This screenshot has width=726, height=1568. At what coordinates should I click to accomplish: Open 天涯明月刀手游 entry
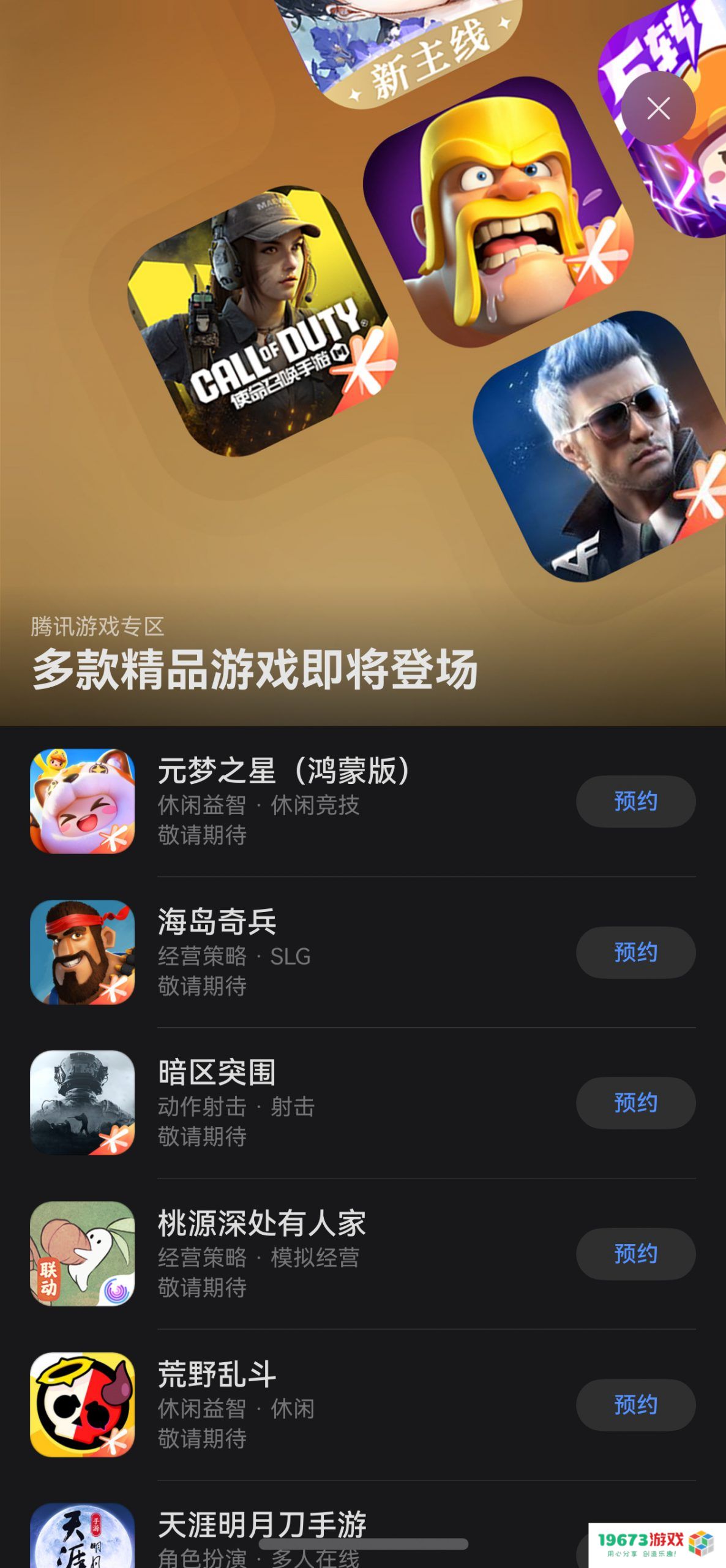click(x=261, y=1525)
